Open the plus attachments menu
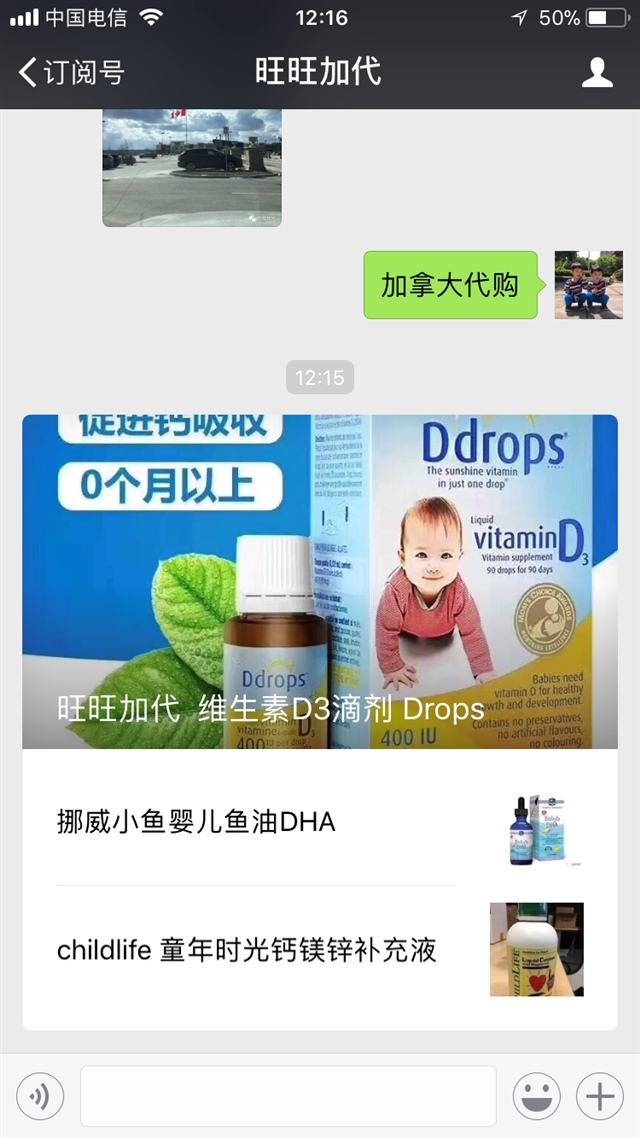 pos(599,1096)
